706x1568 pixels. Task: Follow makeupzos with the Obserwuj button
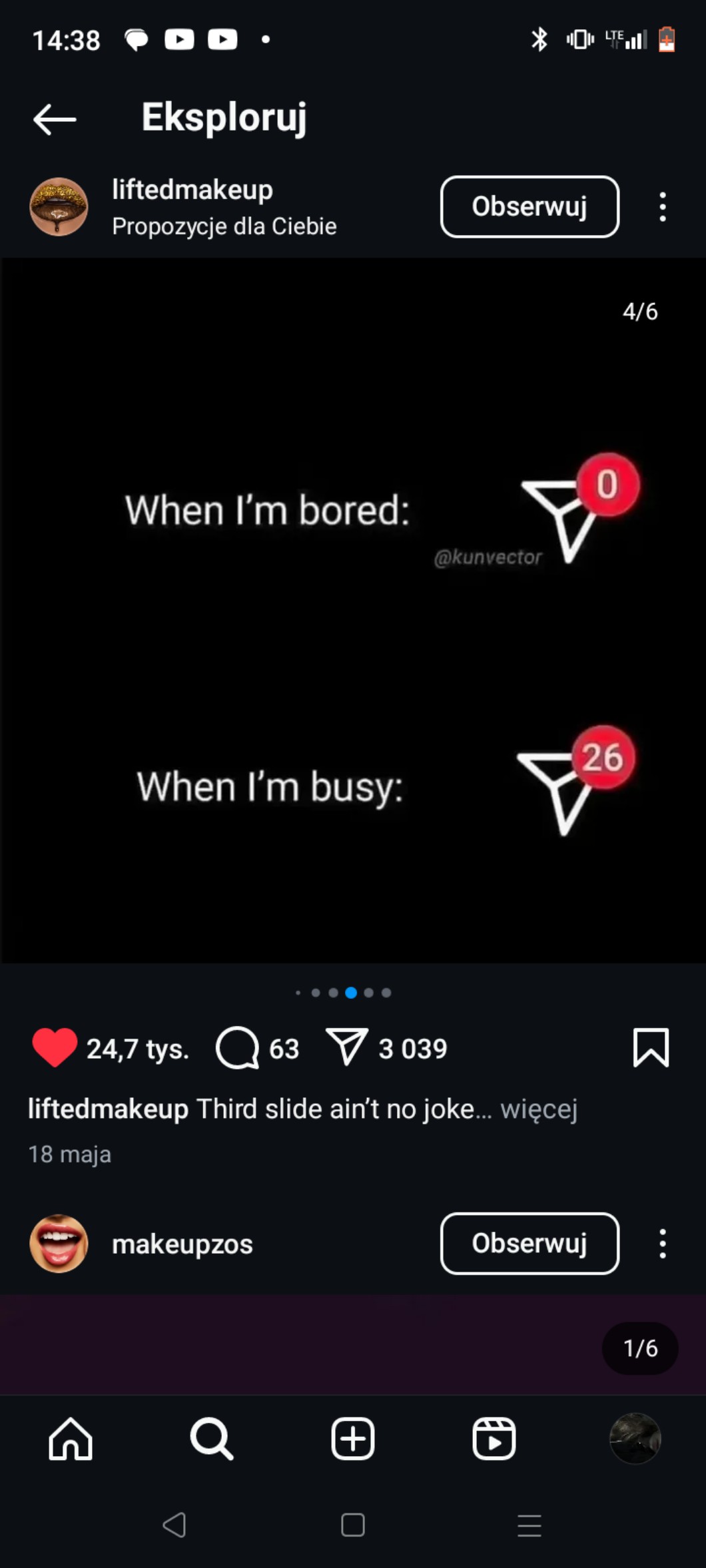click(529, 1244)
